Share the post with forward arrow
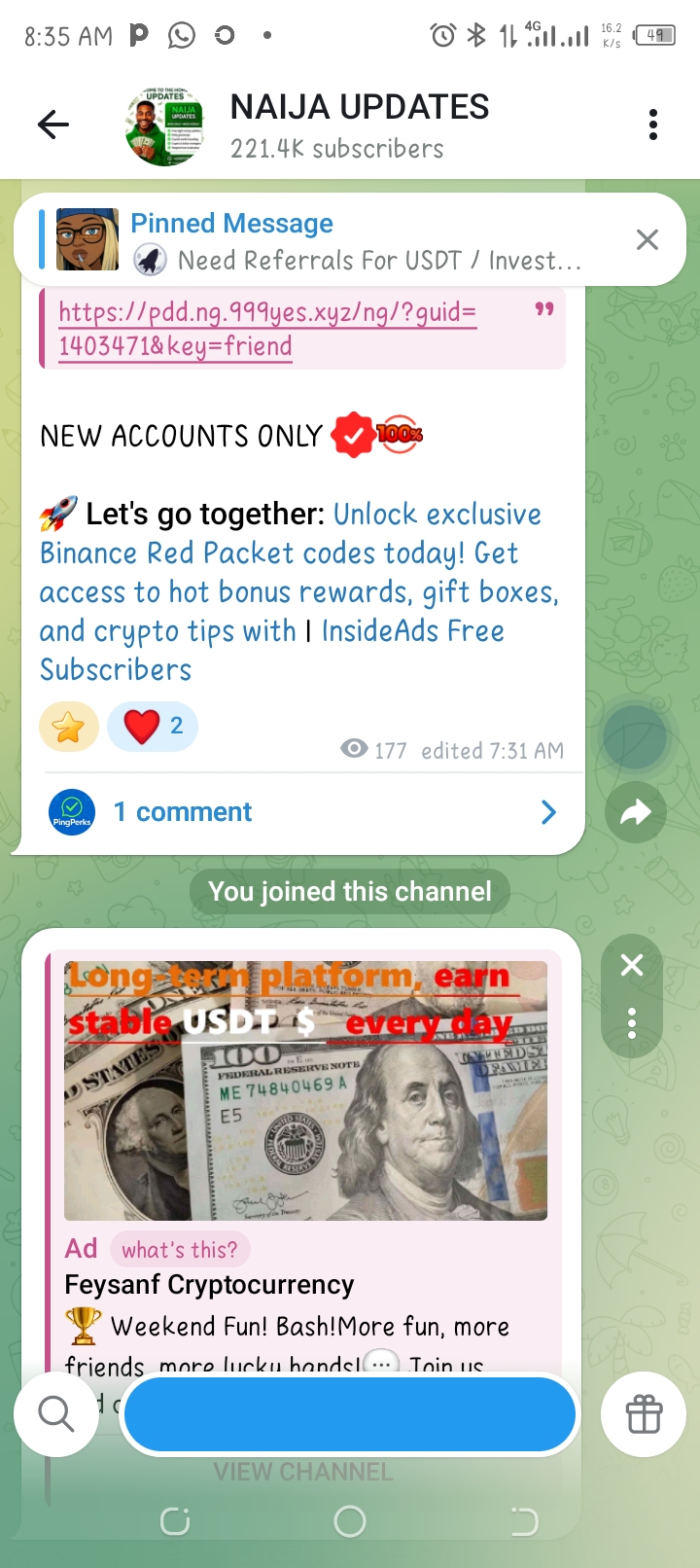This screenshot has height=1568, width=700. [x=635, y=812]
